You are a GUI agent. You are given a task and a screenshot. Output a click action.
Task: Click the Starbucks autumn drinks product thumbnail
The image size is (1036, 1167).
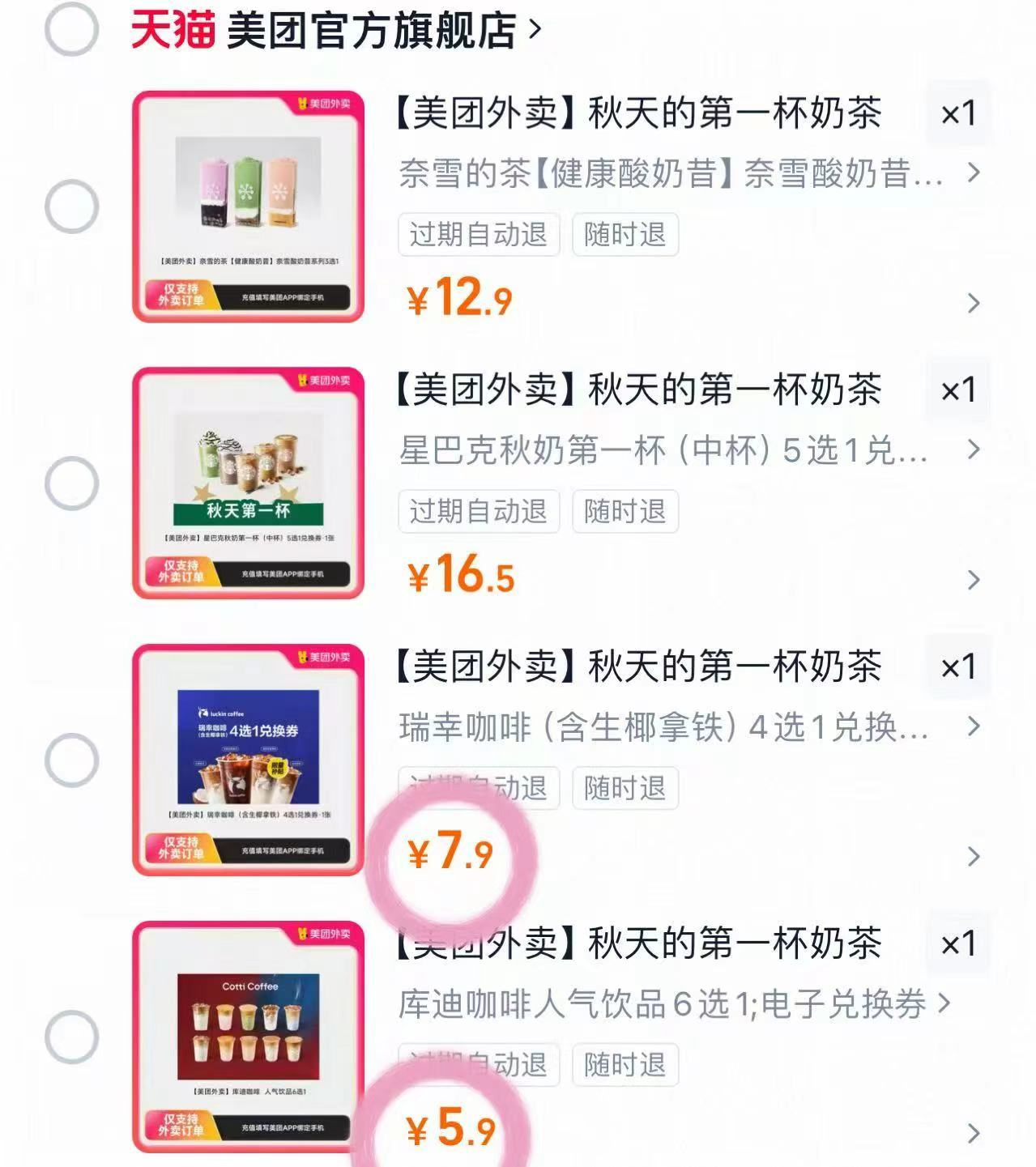(249, 462)
